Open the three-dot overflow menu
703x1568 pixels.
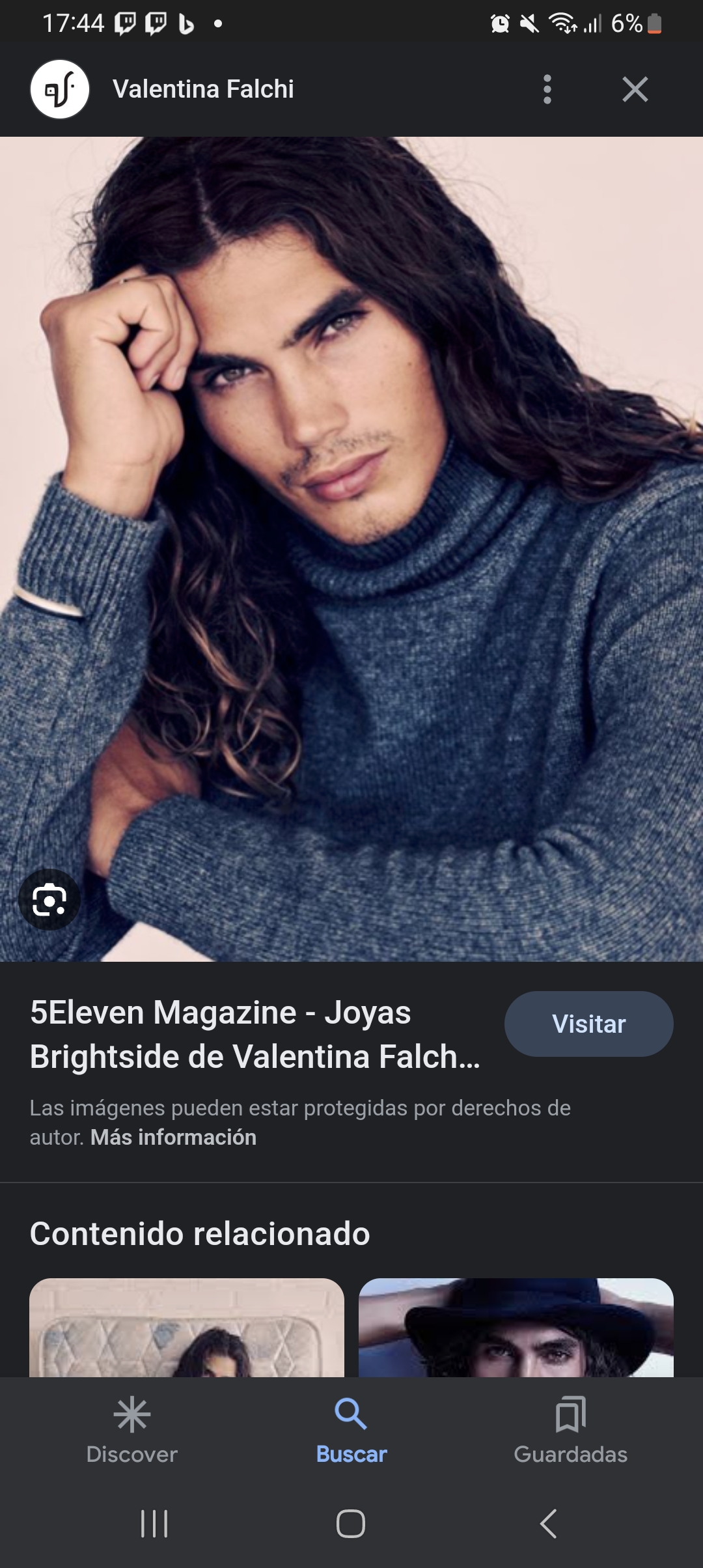(547, 89)
